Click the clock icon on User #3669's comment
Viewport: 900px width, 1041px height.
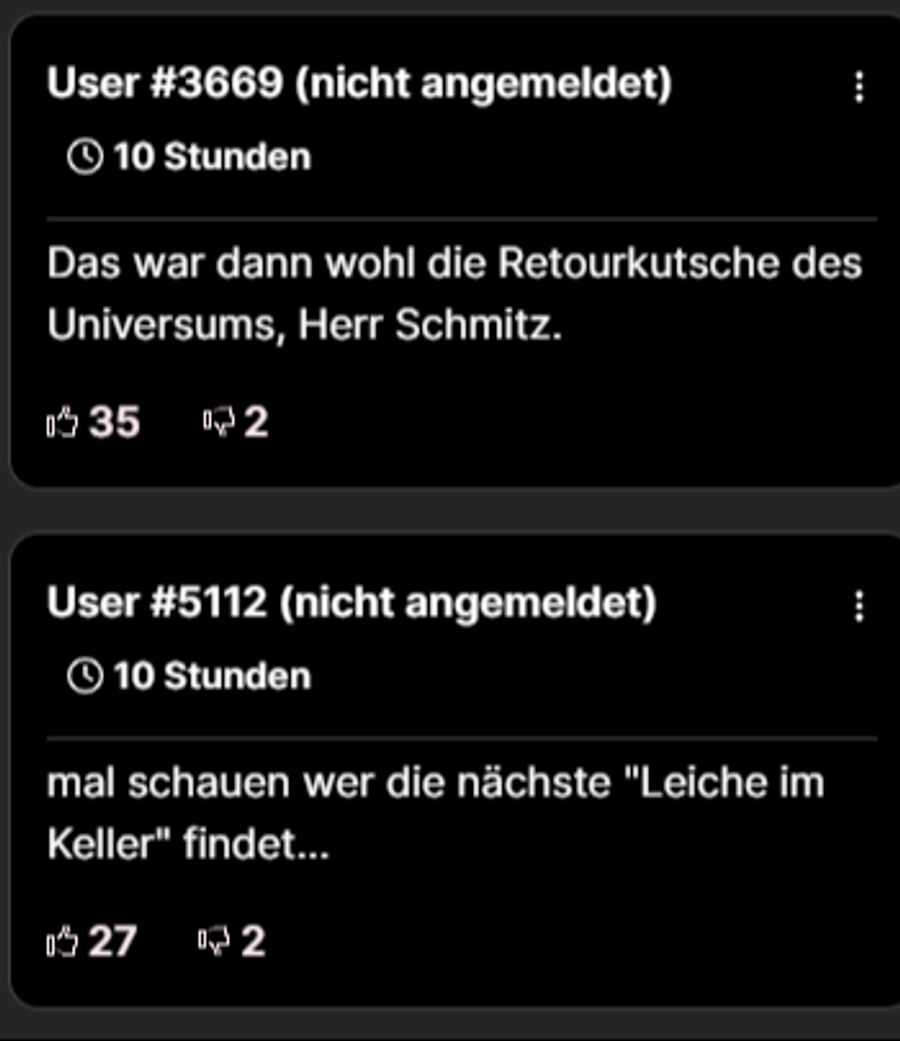85,155
